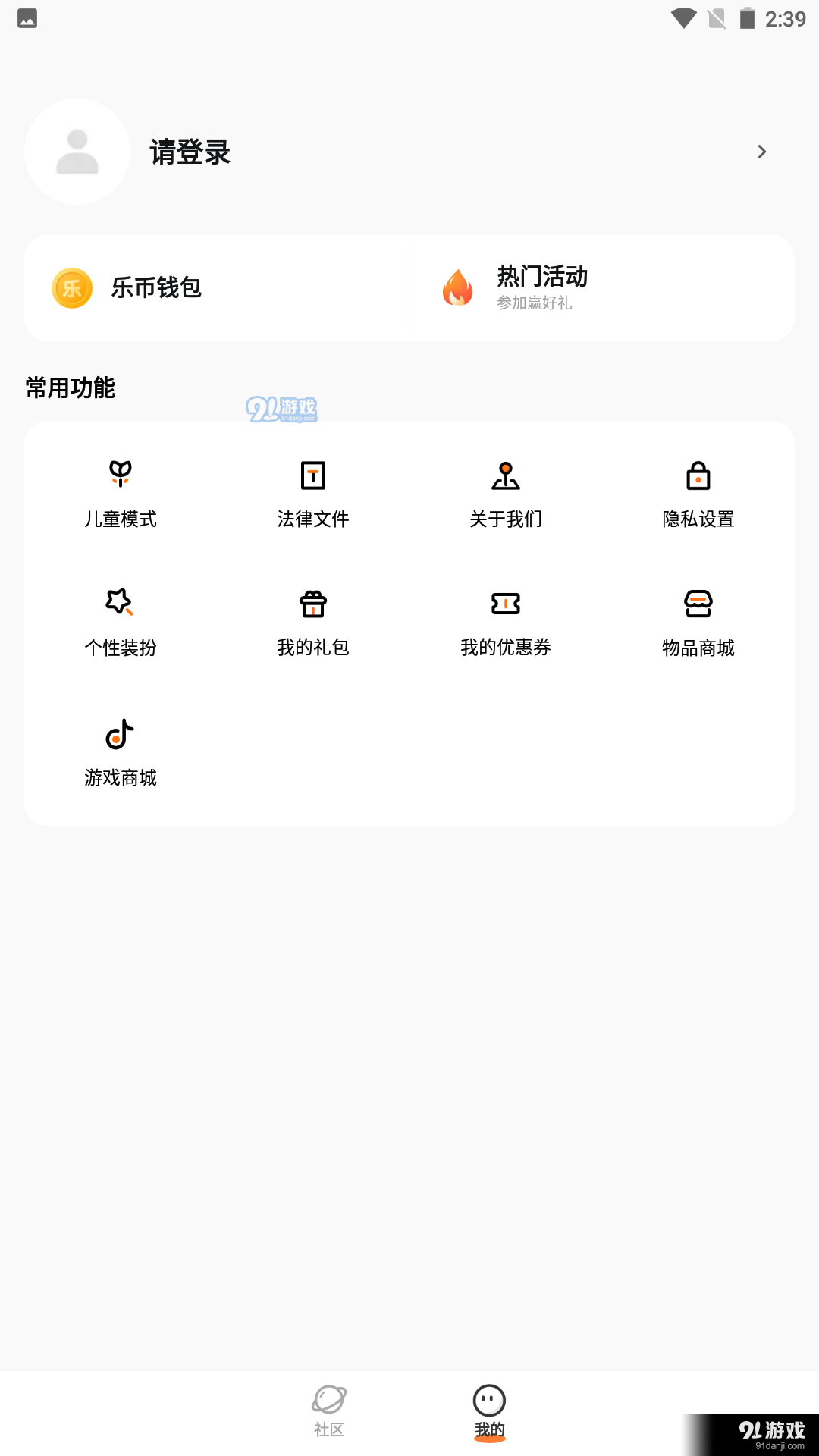This screenshot has width=819, height=1456.
Task: Select the 个性装扮 star icon
Action: click(121, 604)
